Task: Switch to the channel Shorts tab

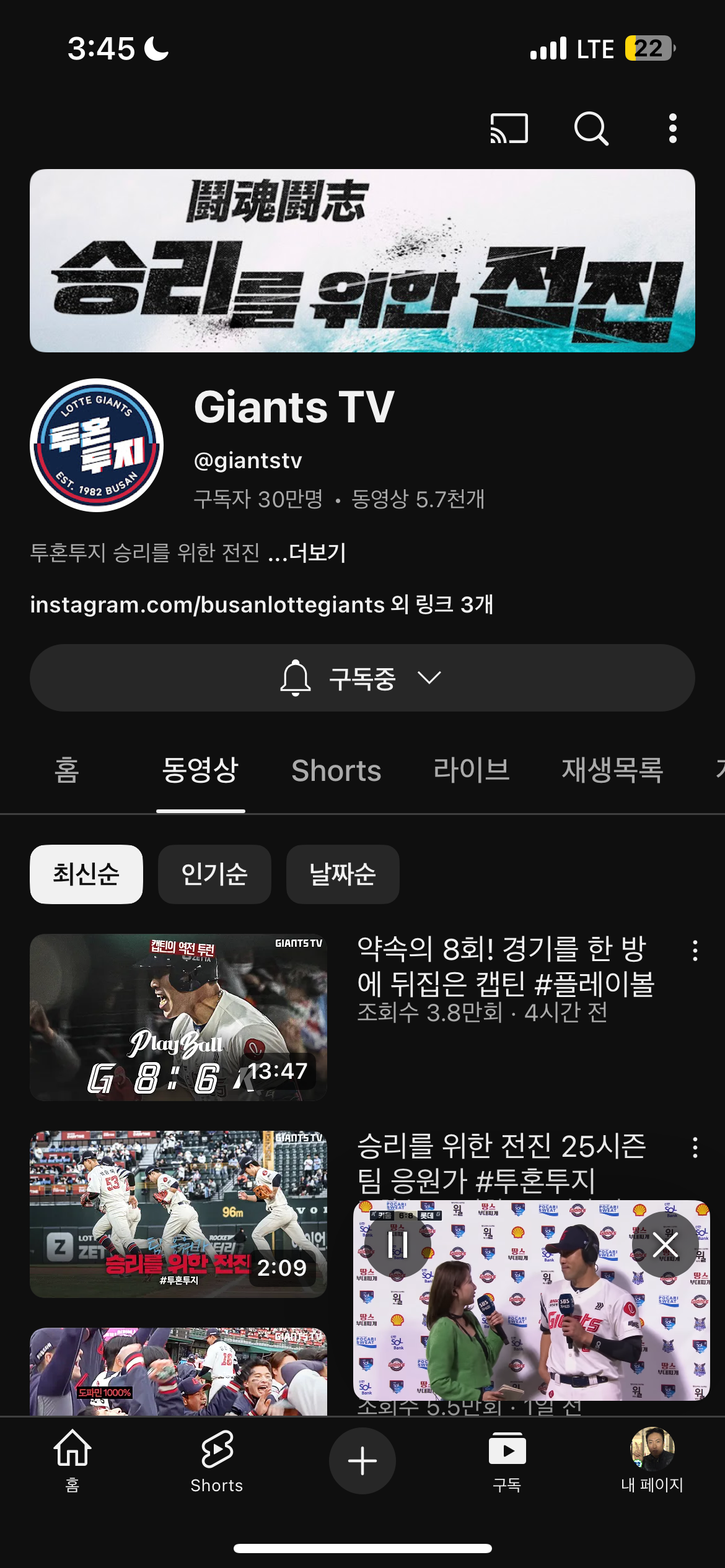Action: [336, 771]
